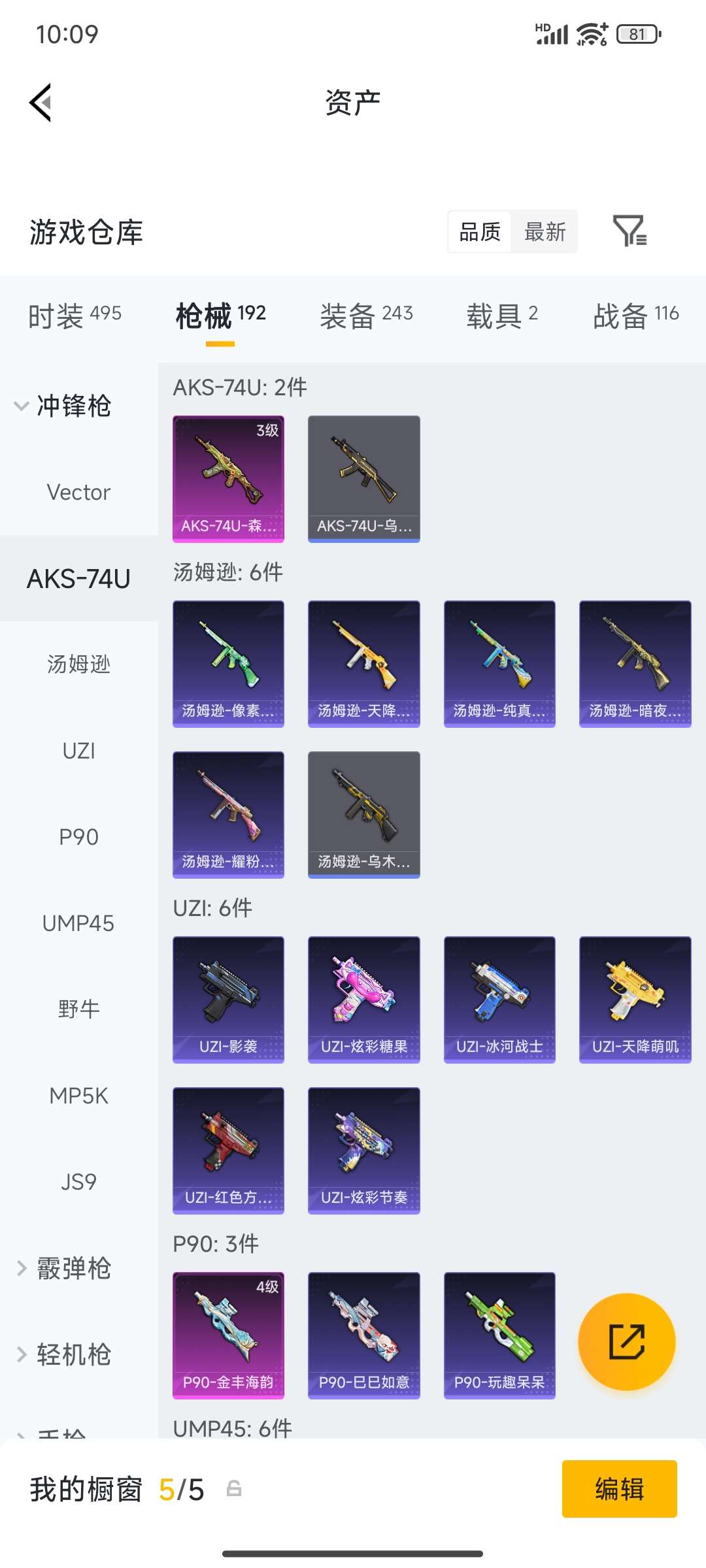Select Vector in the side list

(x=78, y=492)
